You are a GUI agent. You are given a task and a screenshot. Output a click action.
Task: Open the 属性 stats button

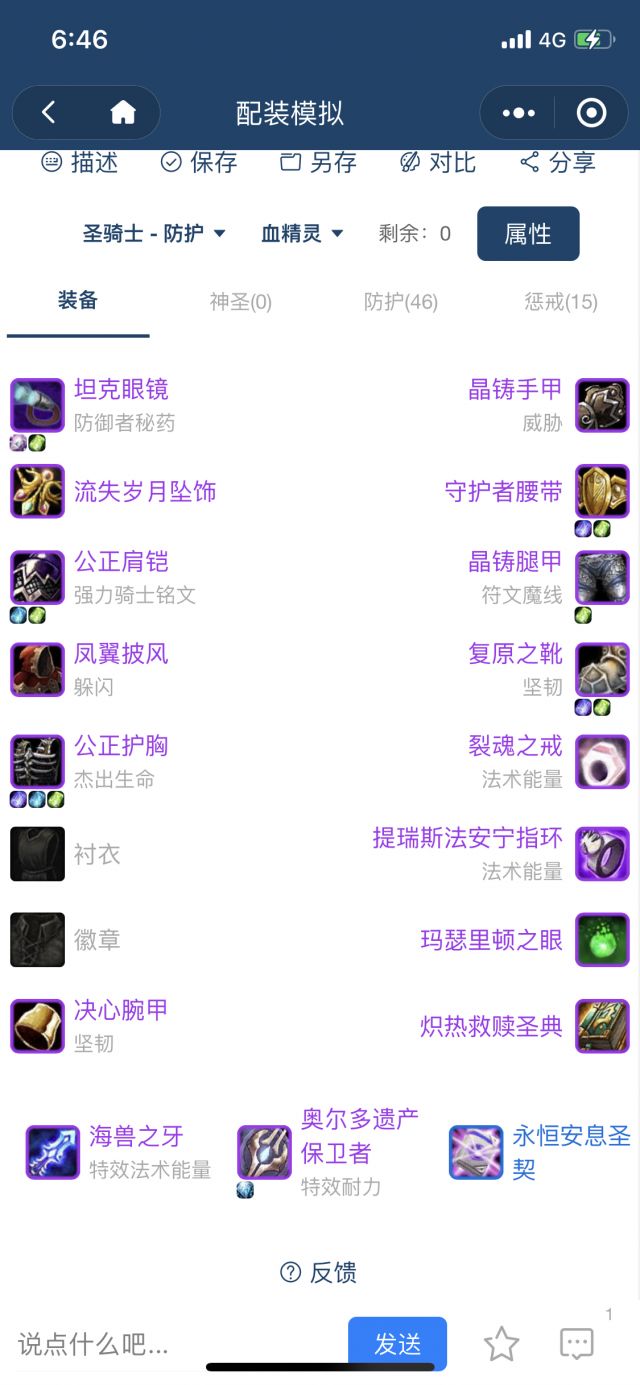(x=528, y=234)
